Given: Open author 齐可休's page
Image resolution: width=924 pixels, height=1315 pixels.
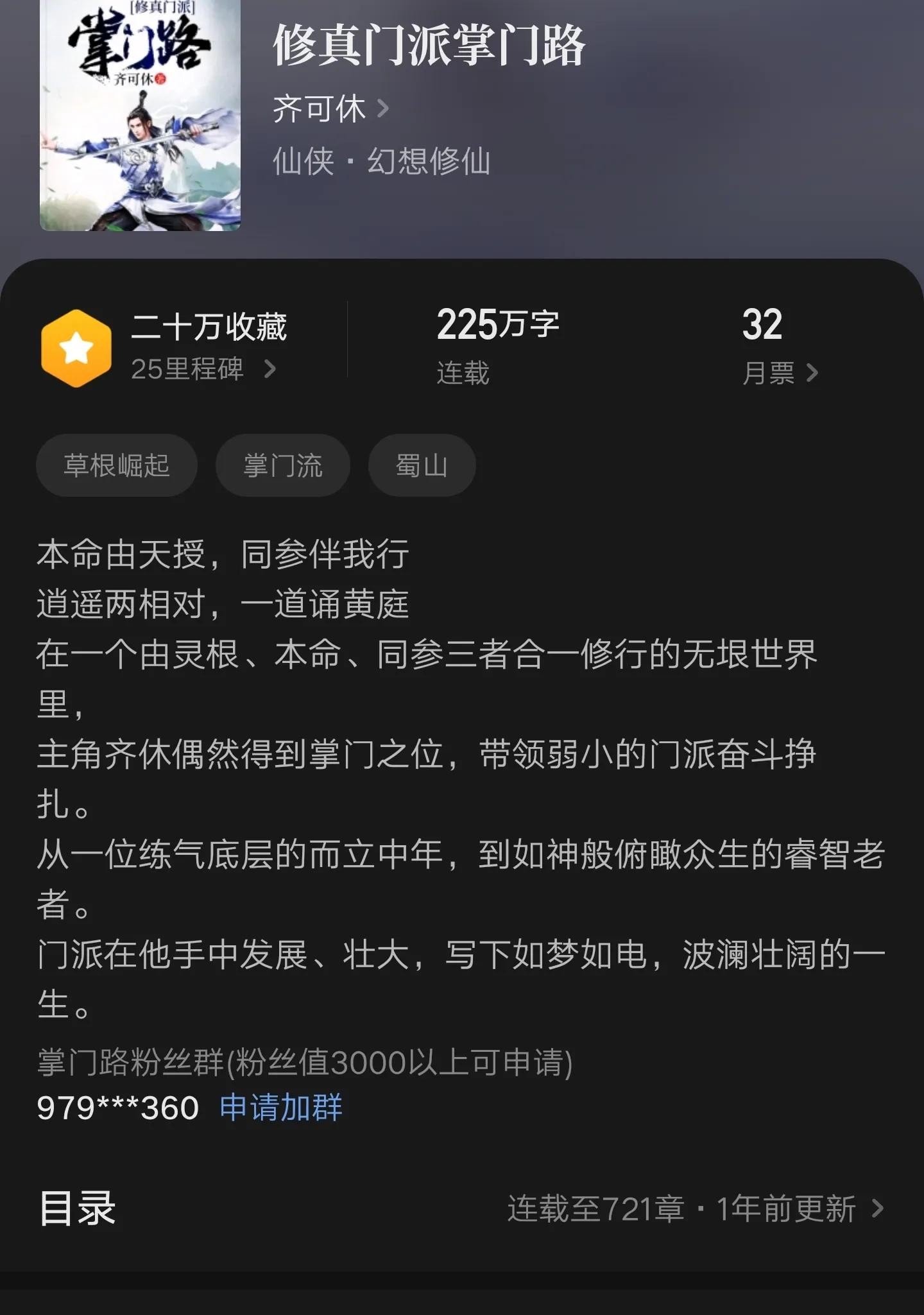Looking at the screenshot, I should coord(330,108).
